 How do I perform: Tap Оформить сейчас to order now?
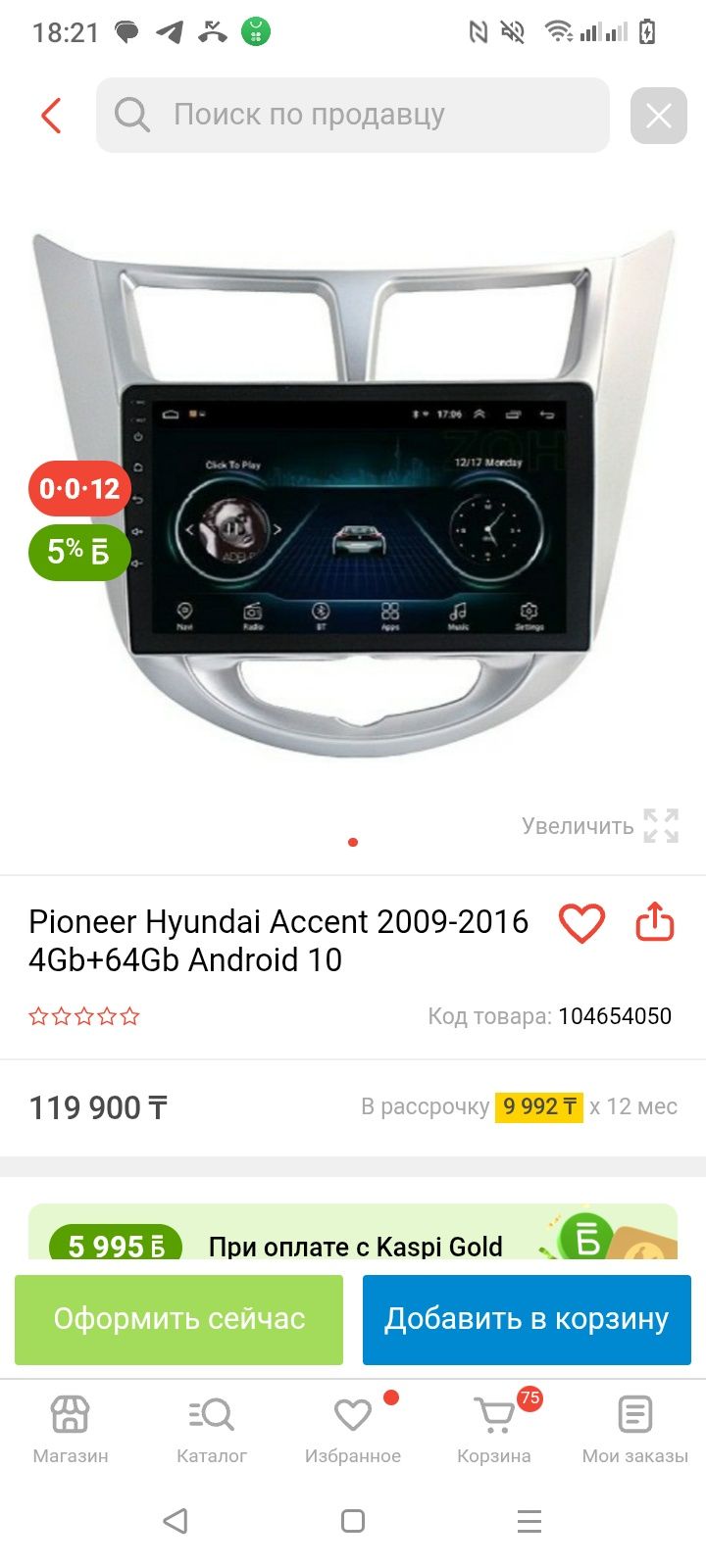coord(178,1319)
